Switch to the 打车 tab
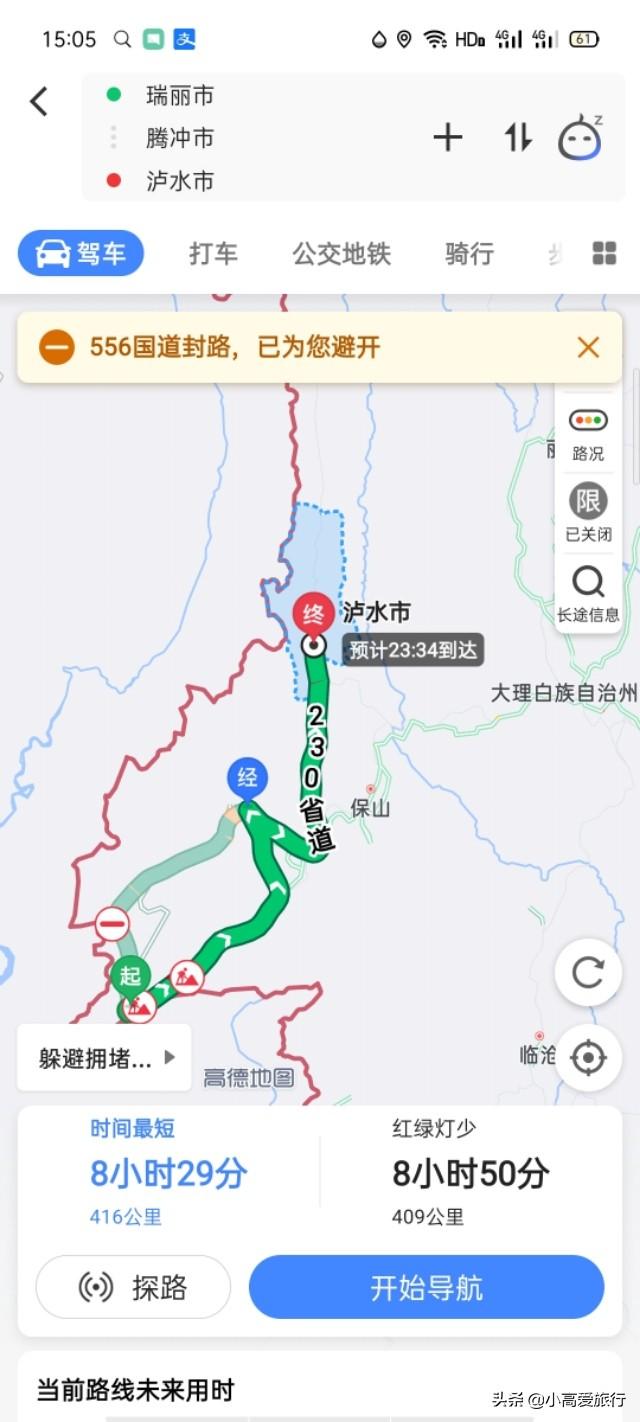 (213, 254)
